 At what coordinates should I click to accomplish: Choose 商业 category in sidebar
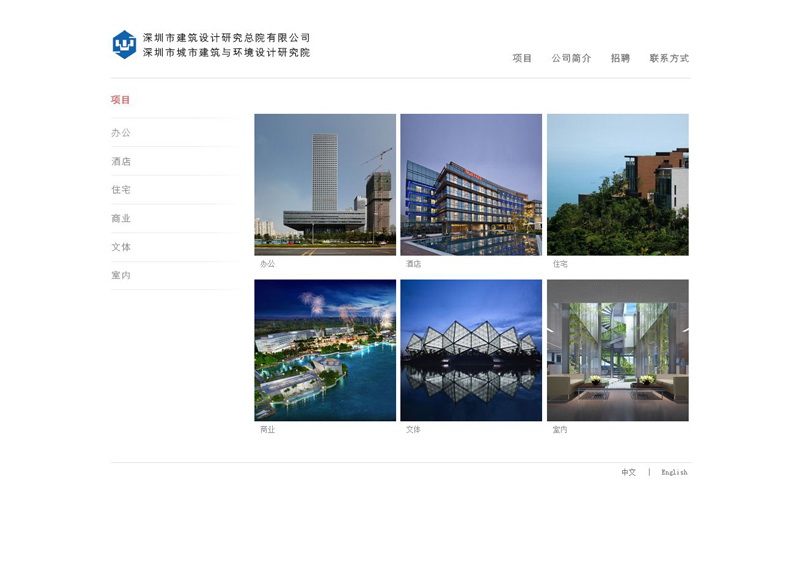click(121, 218)
